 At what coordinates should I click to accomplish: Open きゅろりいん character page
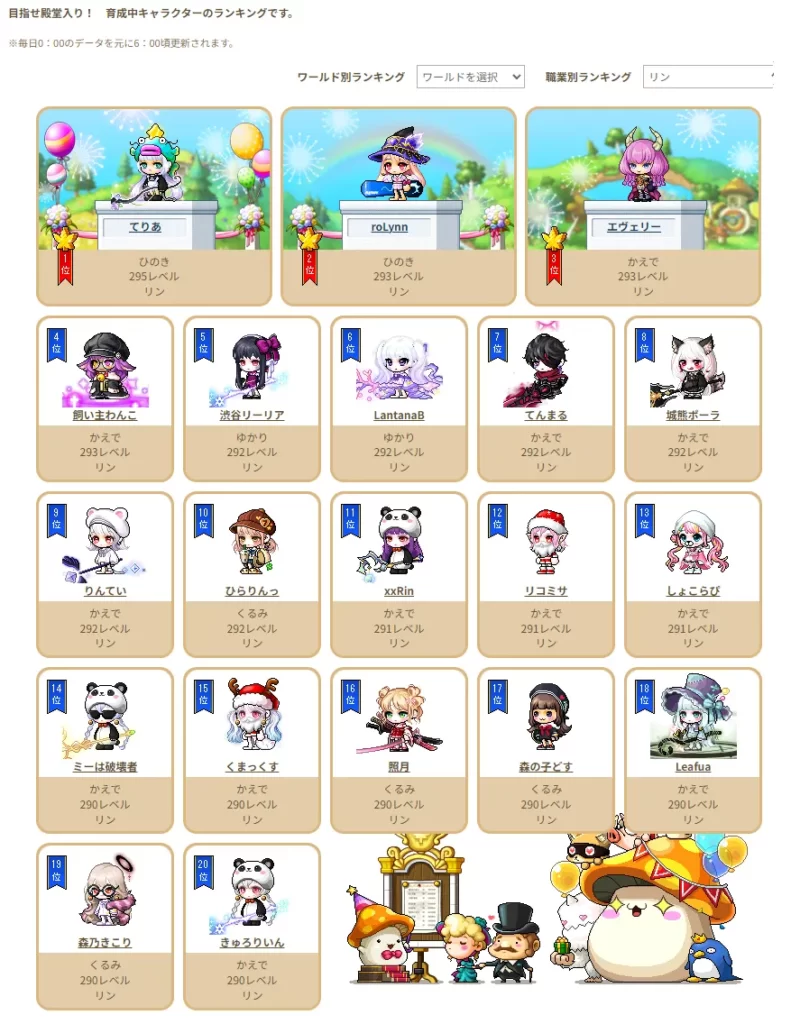252,943
